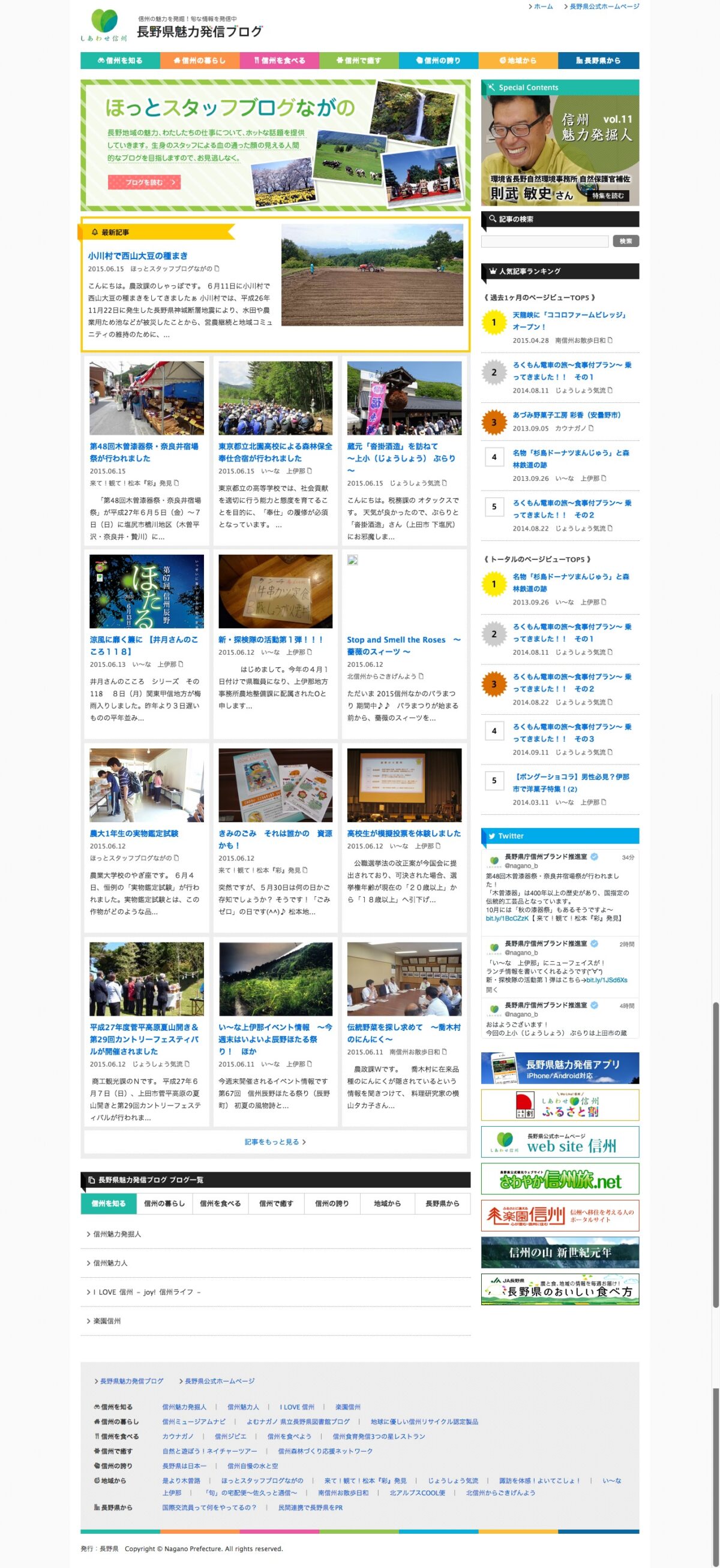Open the Stop and Smell the Roses article
The image size is (720, 1568).
coord(403,645)
